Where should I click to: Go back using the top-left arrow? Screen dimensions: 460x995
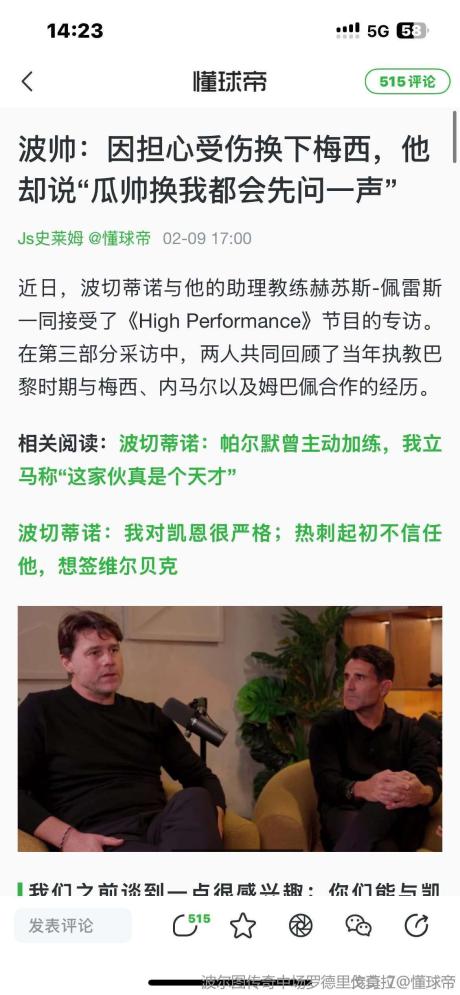tap(27, 82)
